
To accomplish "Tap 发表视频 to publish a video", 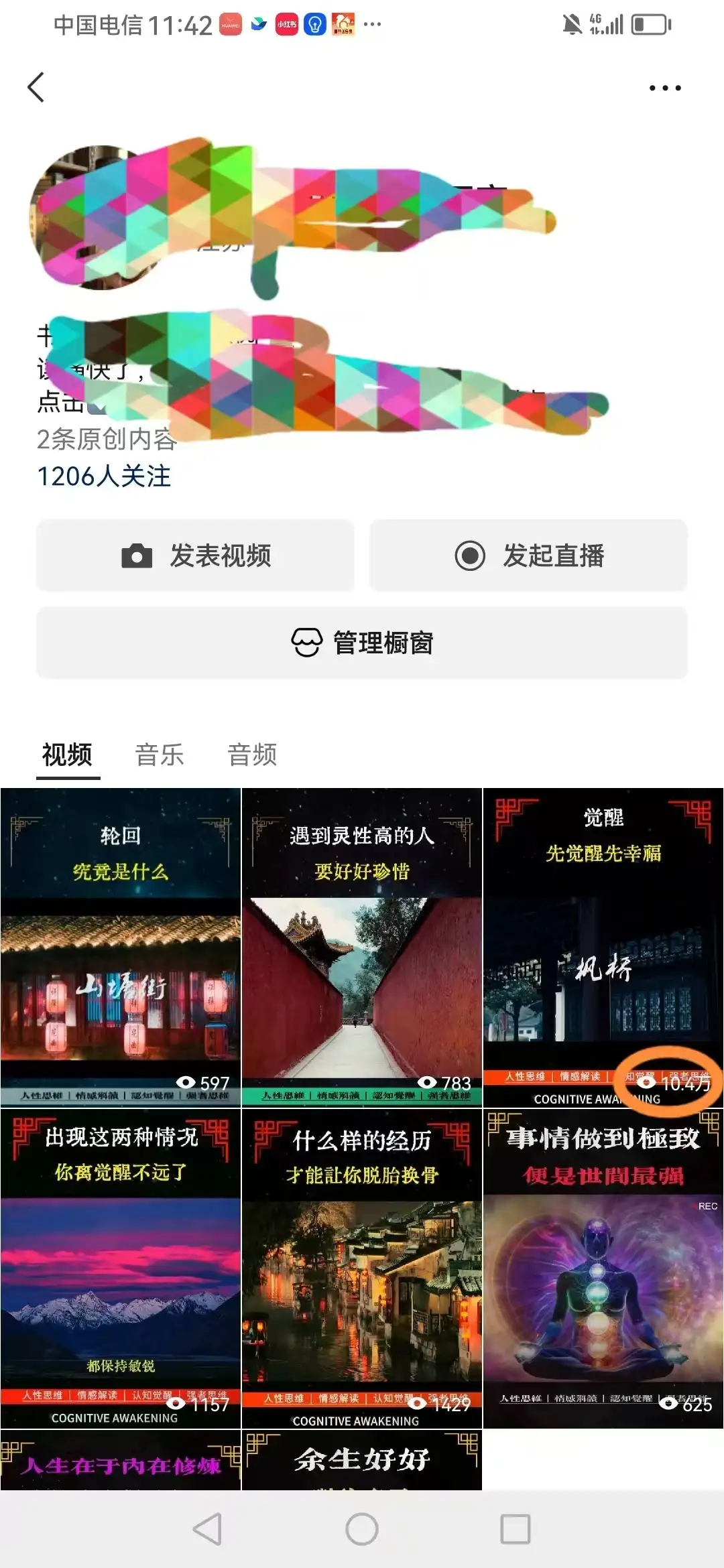I will click(196, 556).
